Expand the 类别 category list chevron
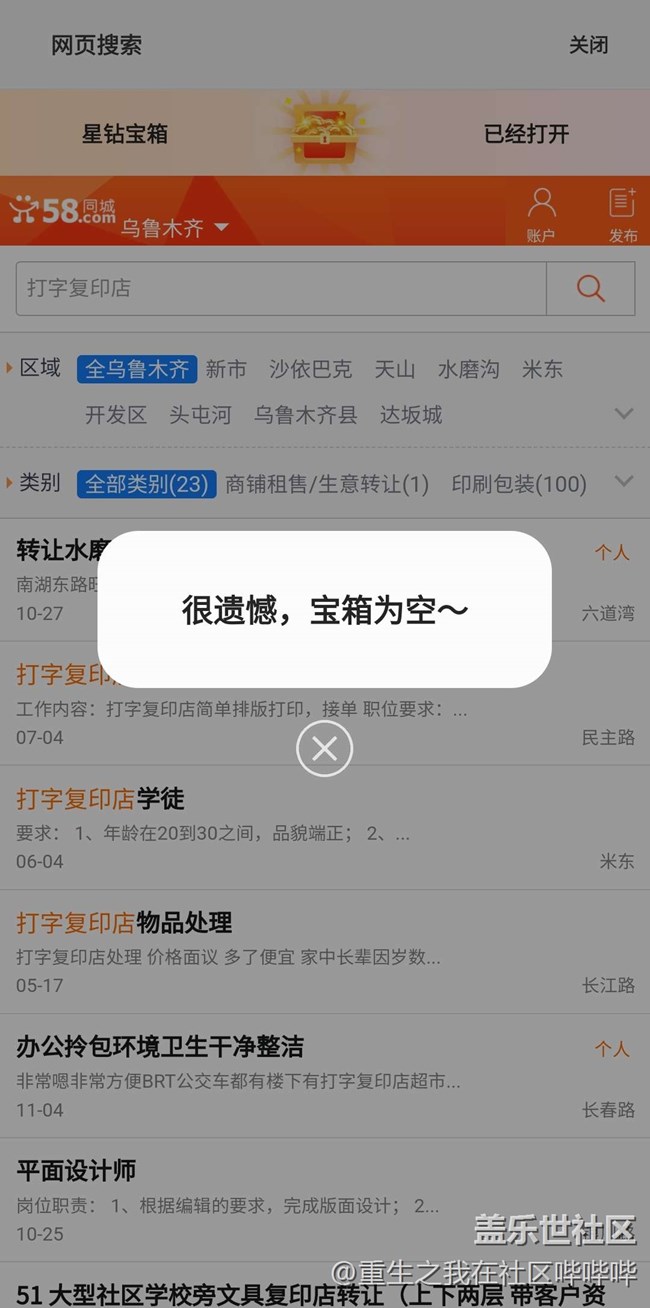 pos(624,482)
